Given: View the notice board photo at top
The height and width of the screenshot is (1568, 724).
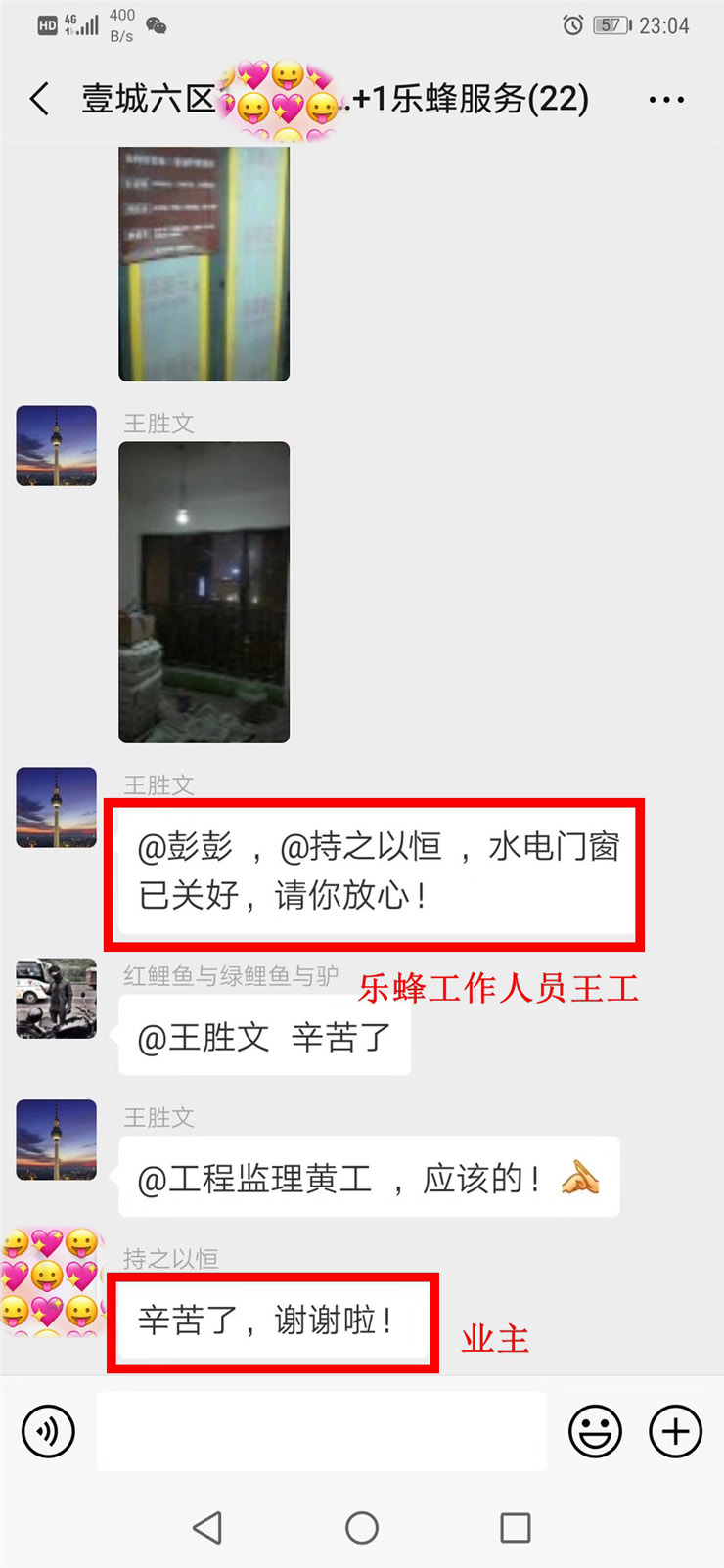Looking at the screenshot, I should pyautogui.click(x=204, y=262).
